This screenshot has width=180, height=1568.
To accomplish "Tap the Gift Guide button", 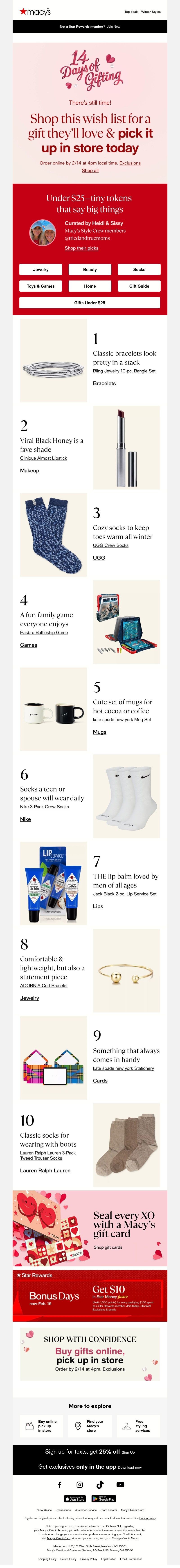I will click(x=139, y=285).
